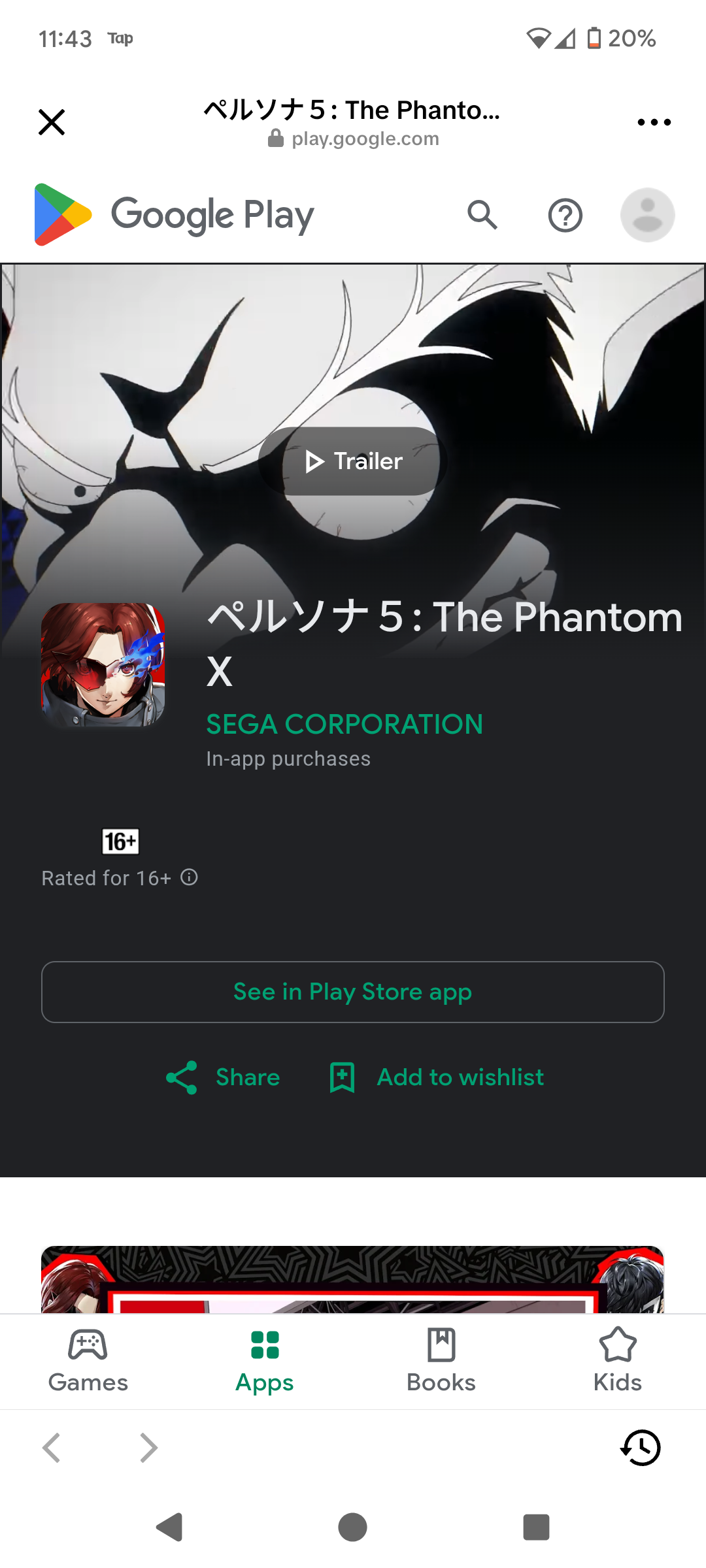This screenshot has width=706, height=1568.
Task: Tap See in Play Store app
Action: tap(353, 992)
